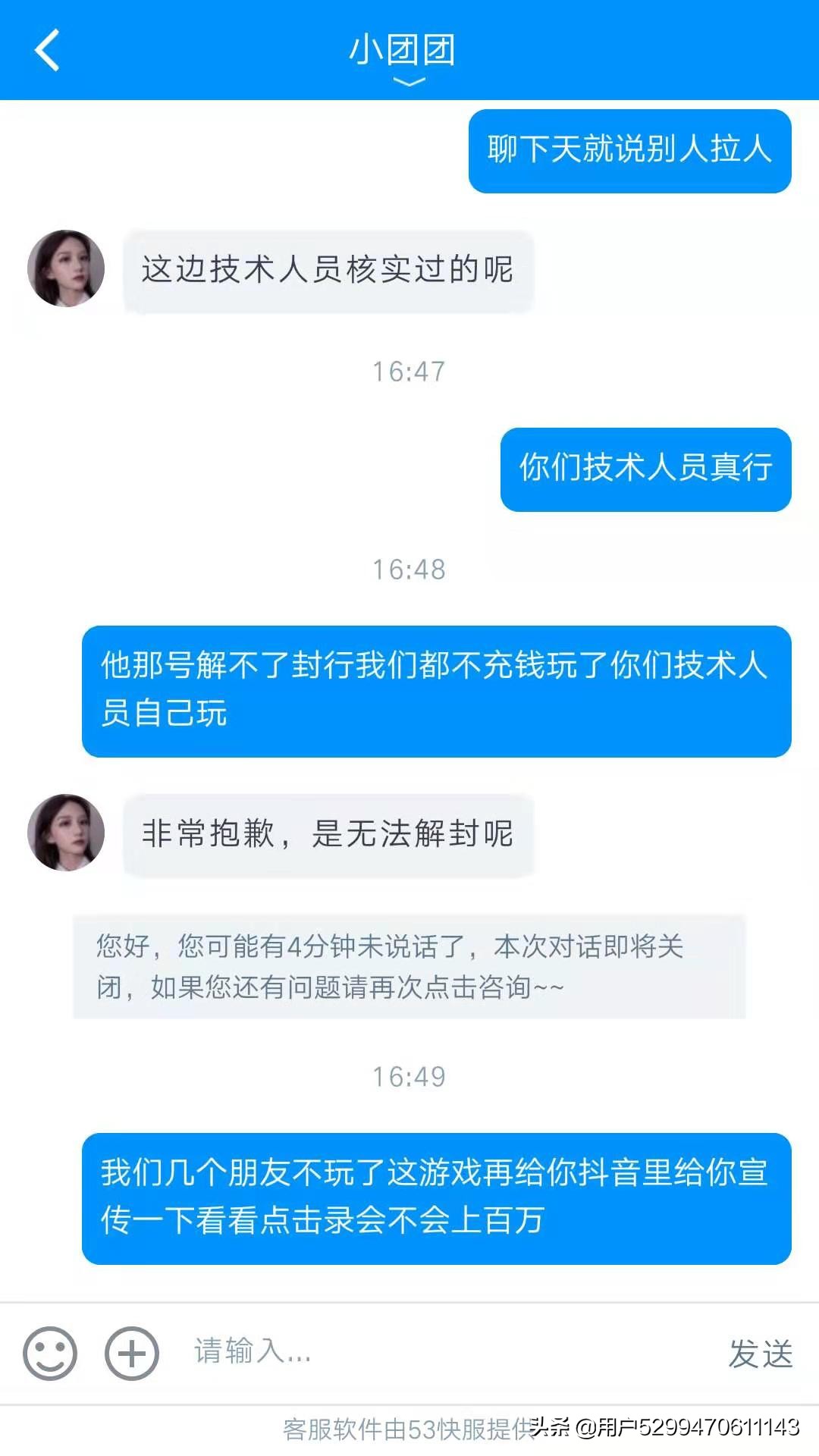Expand the 小团团 title dropdown chevron
Screen dimensions: 819x1456
tap(409, 81)
